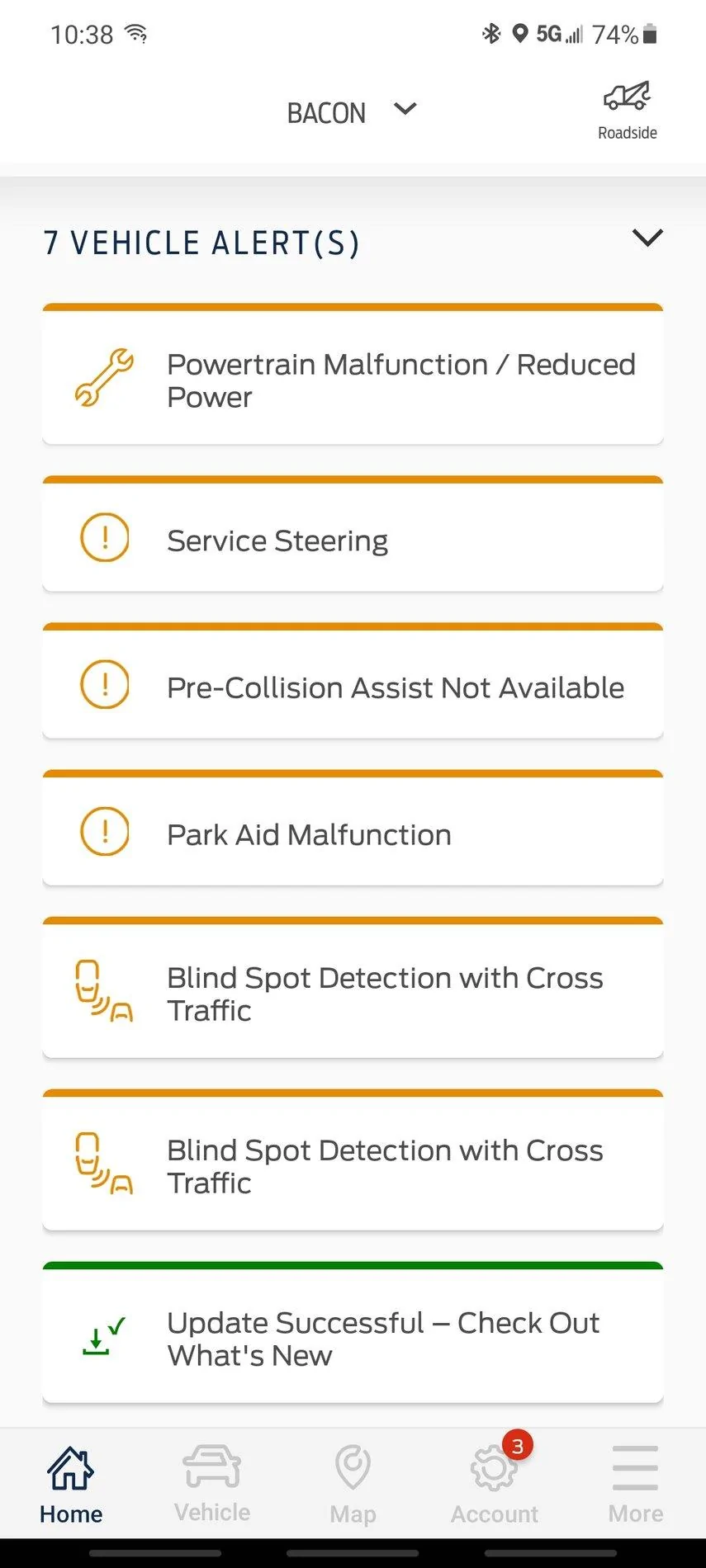Image resolution: width=706 pixels, height=1568 pixels.
Task: View the Service Steering alert
Action: pyautogui.click(x=353, y=539)
